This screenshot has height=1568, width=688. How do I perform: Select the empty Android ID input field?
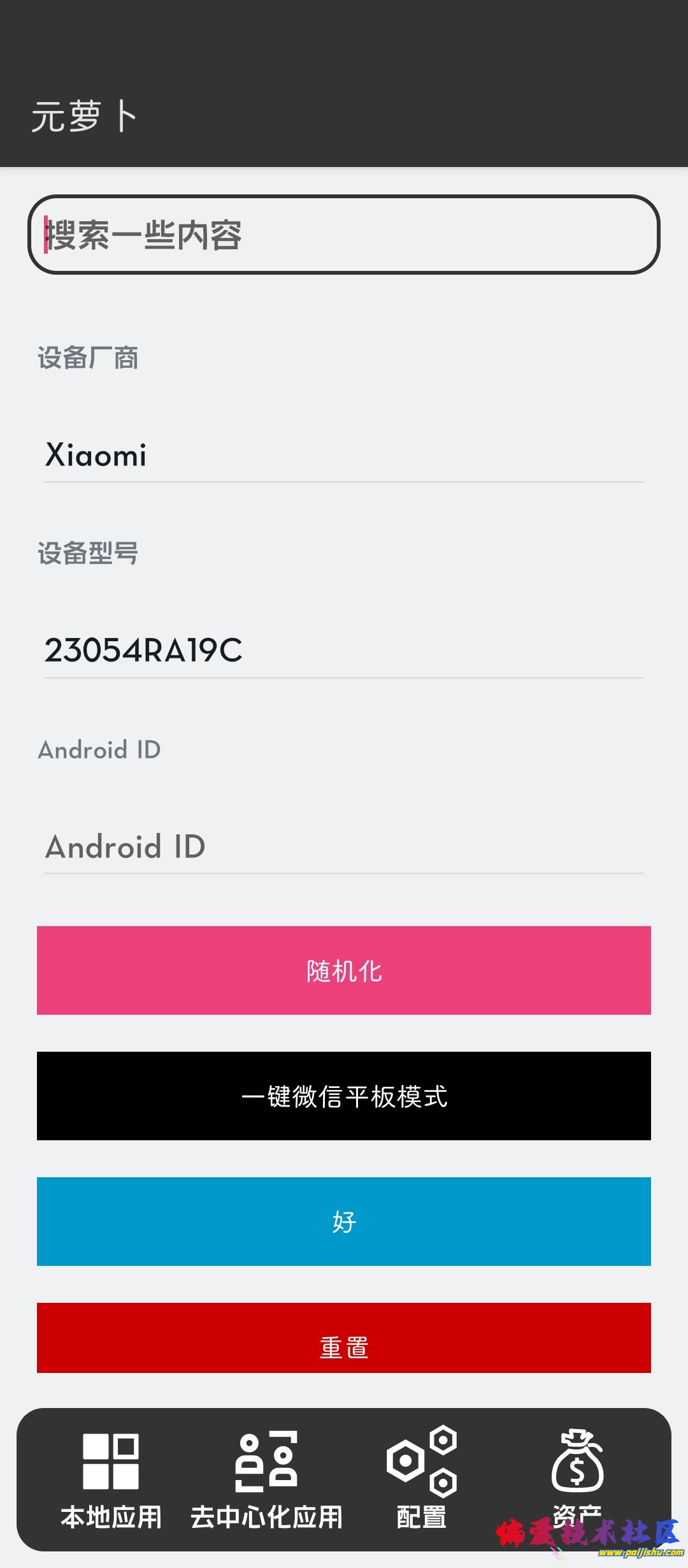tap(344, 848)
